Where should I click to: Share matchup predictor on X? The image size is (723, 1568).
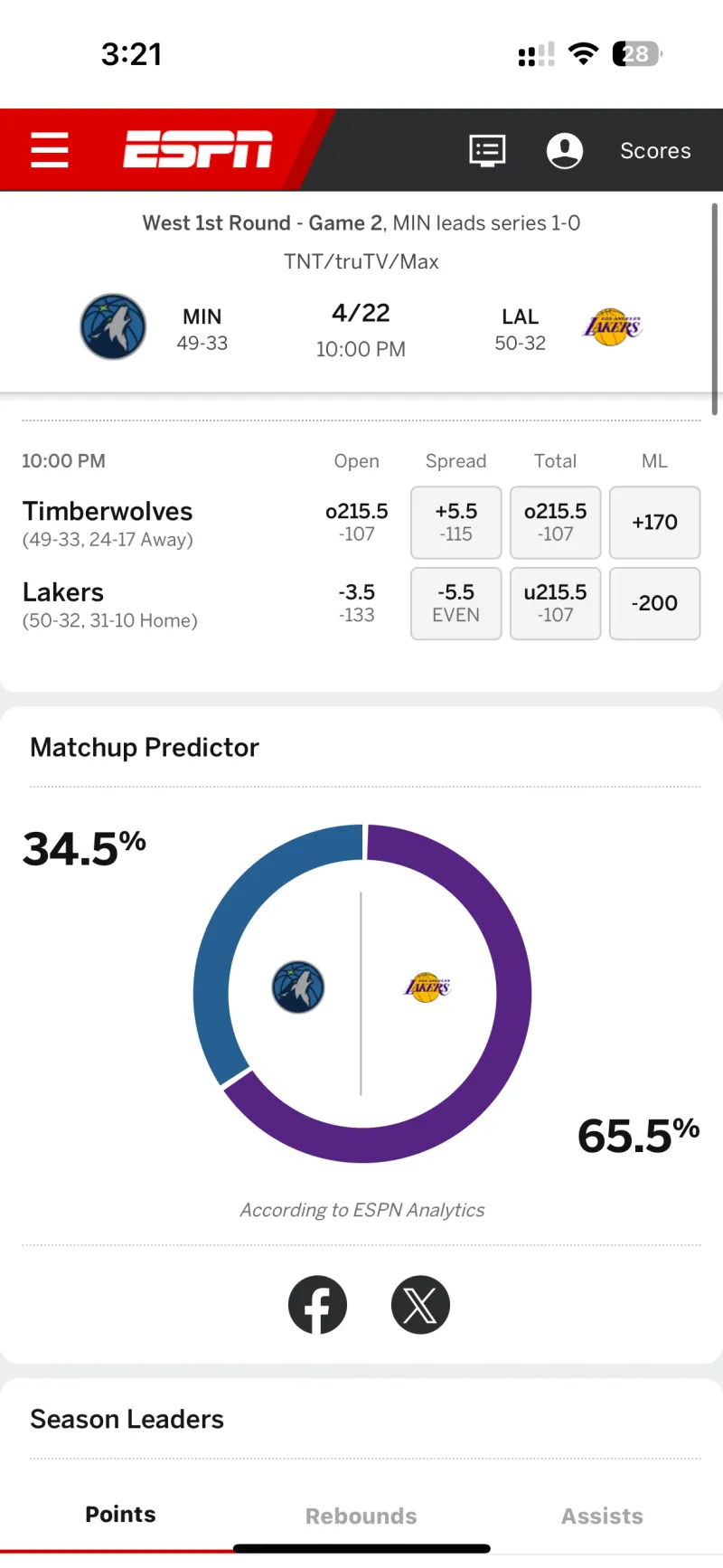(x=420, y=1305)
